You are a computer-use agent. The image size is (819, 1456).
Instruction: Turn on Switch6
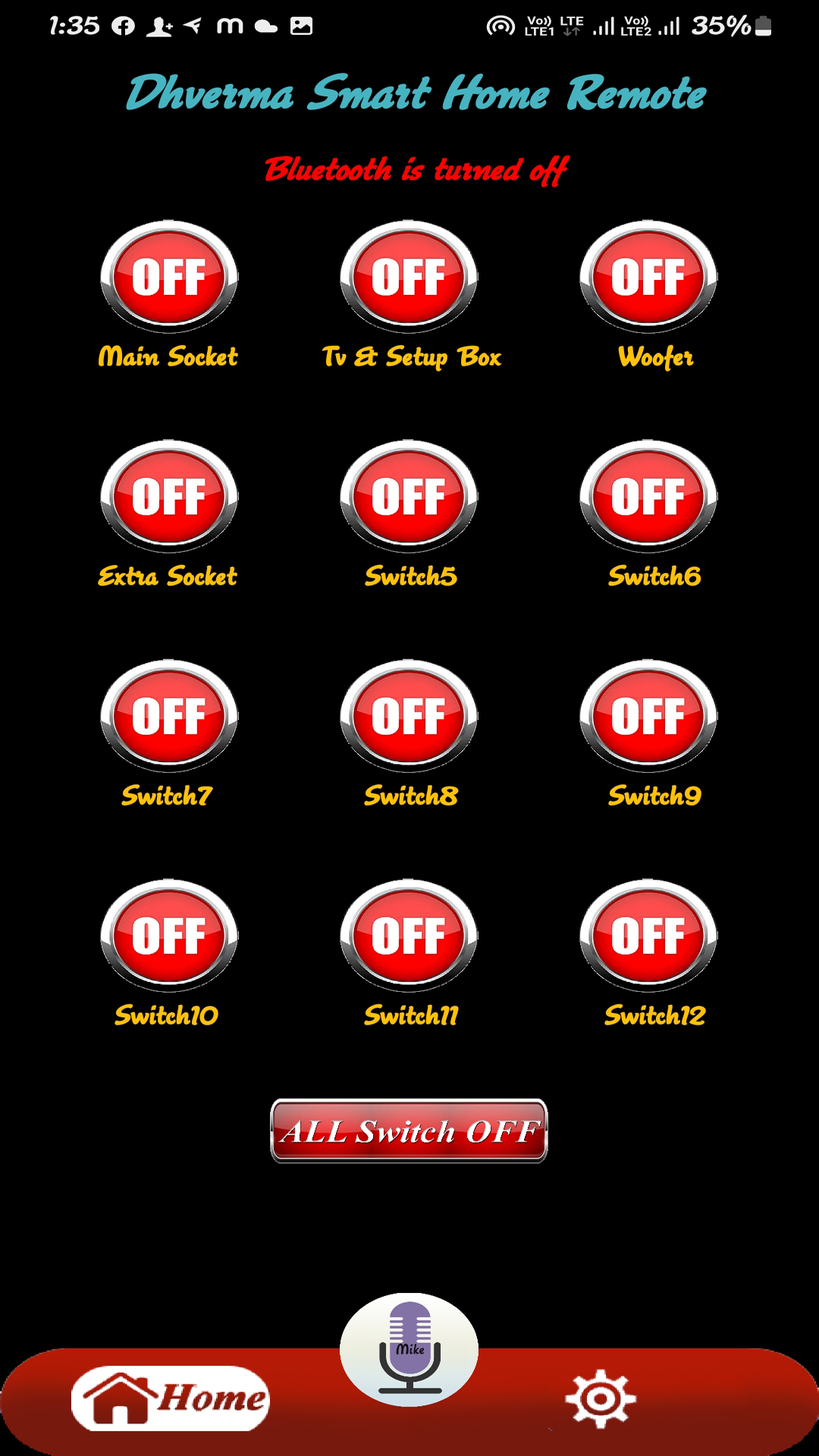(x=648, y=497)
